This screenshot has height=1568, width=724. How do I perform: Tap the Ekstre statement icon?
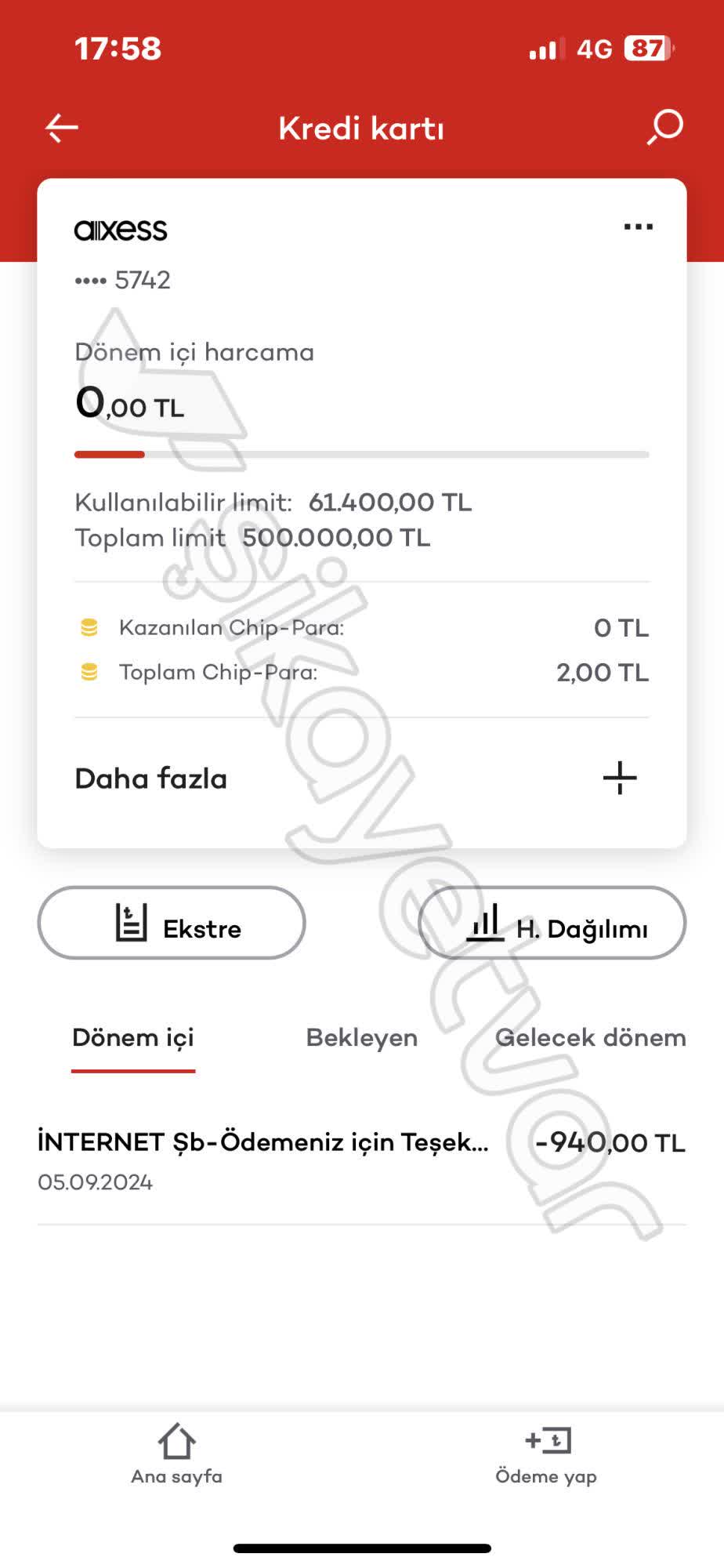click(132, 923)
